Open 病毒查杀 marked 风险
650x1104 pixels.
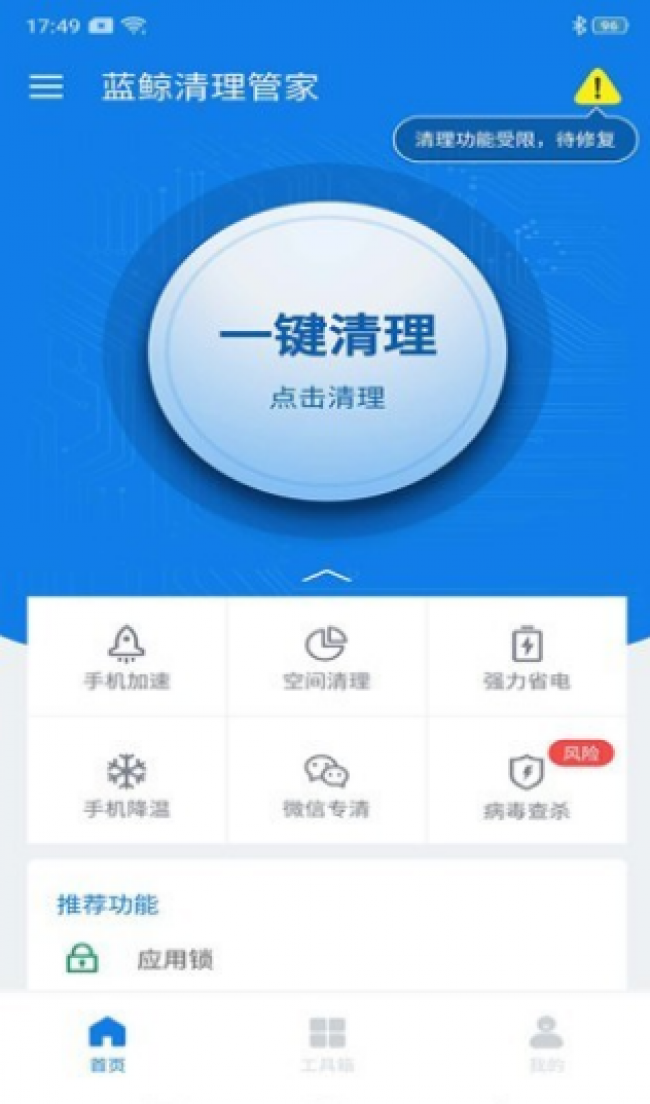coord(526,780)
